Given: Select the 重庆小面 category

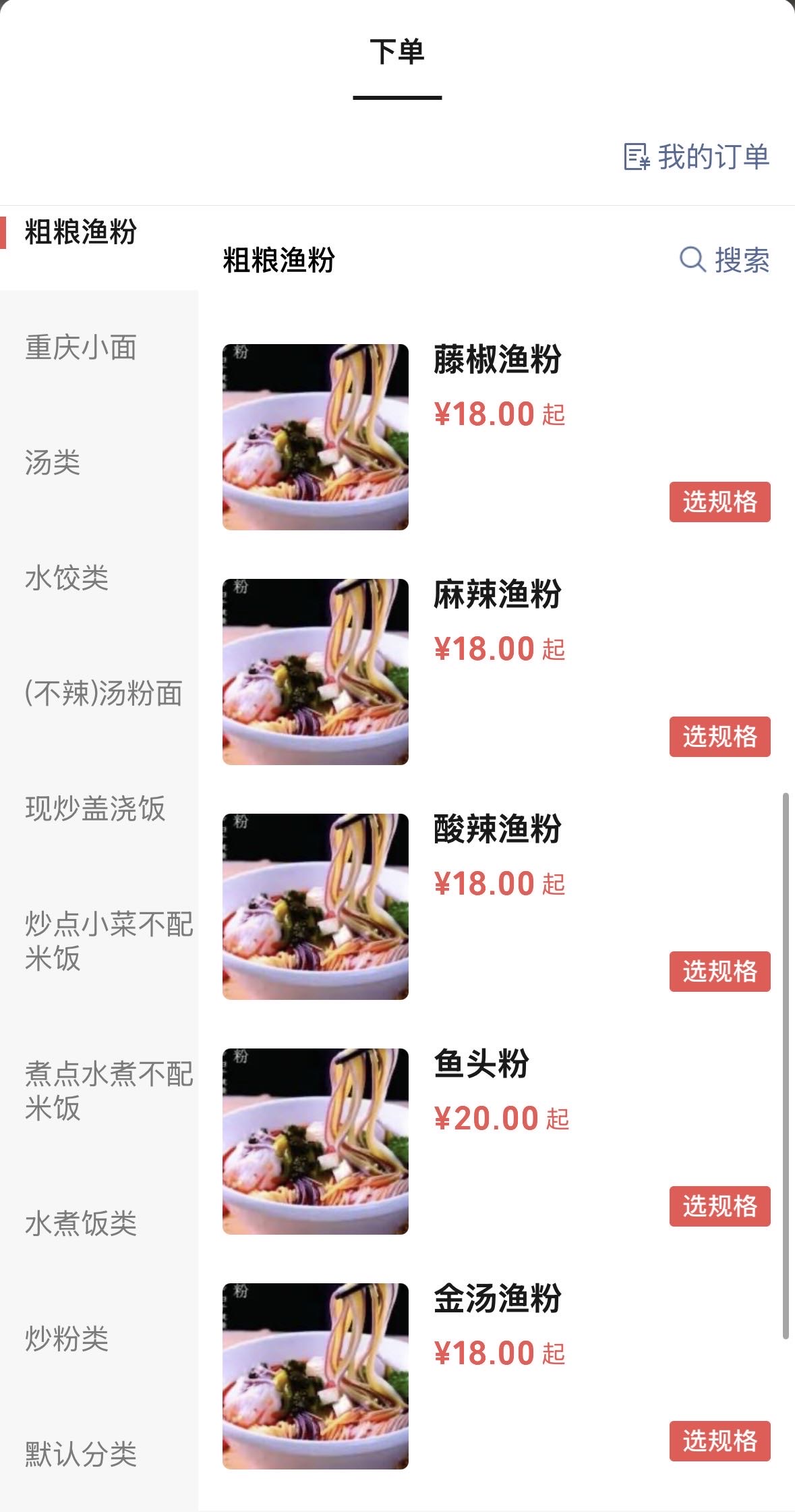Looking at the screenshot, I should (81, 347).
